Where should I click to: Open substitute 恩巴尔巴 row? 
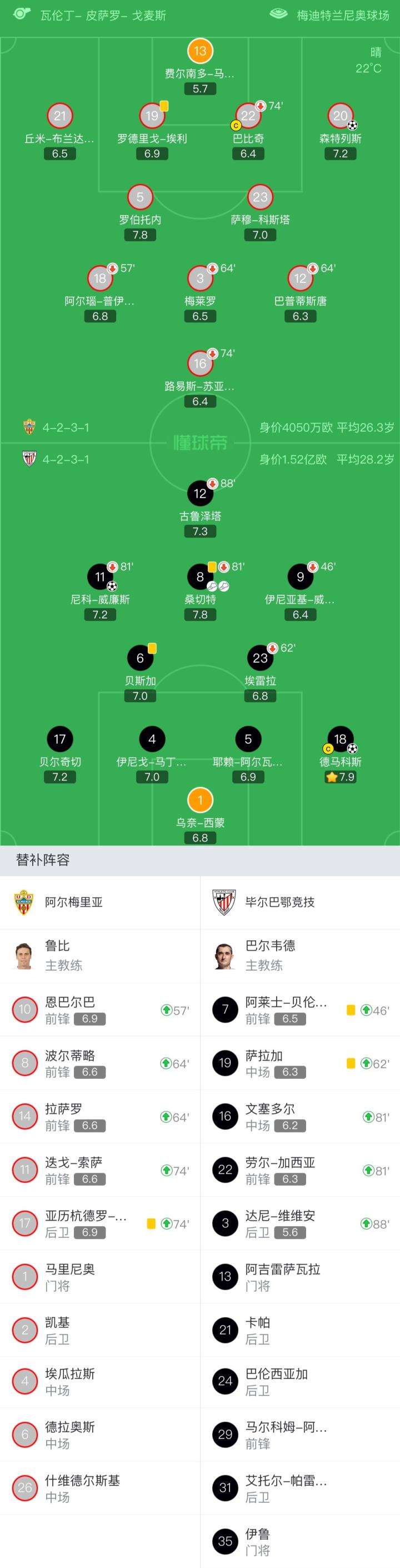click(100, 1010)
